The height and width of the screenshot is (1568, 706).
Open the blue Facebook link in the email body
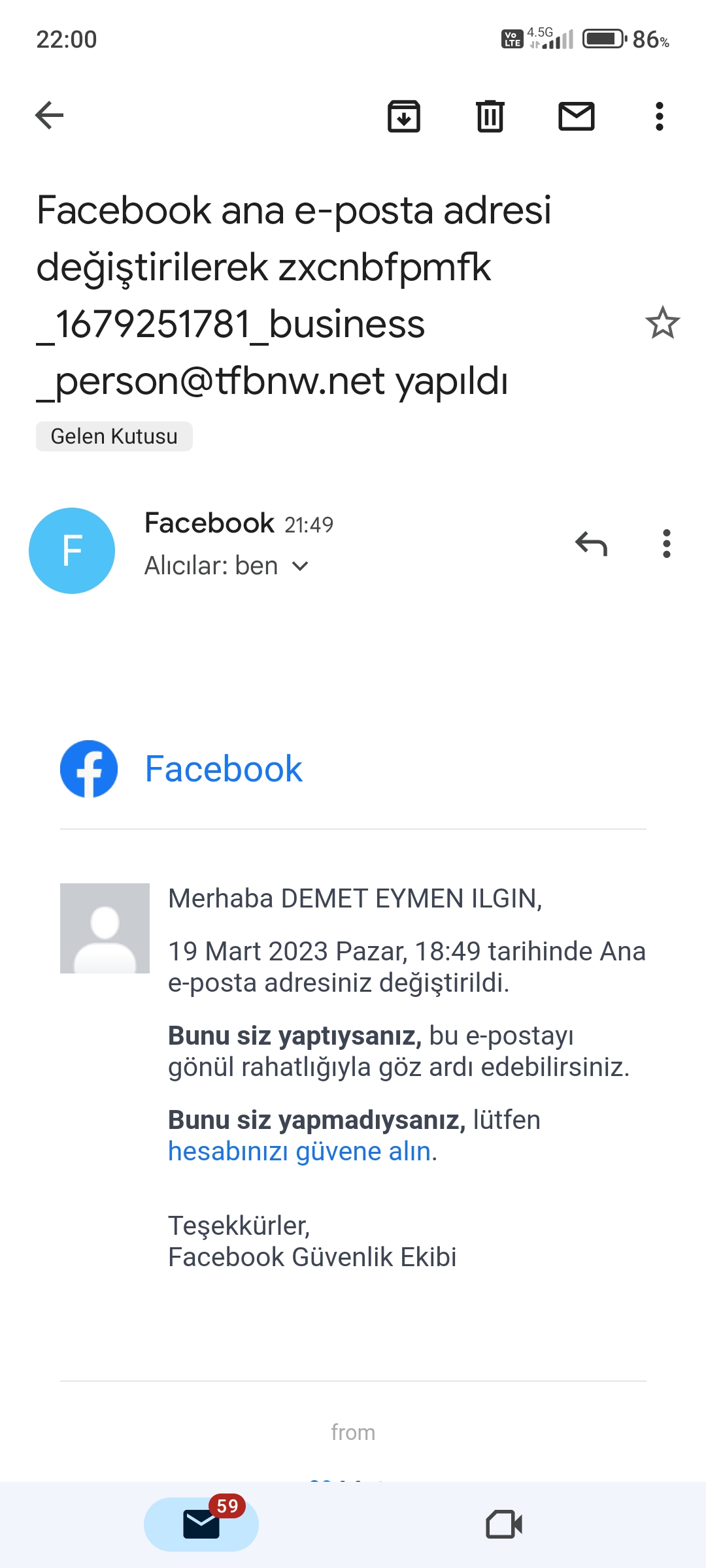click(x=223, y=769)
